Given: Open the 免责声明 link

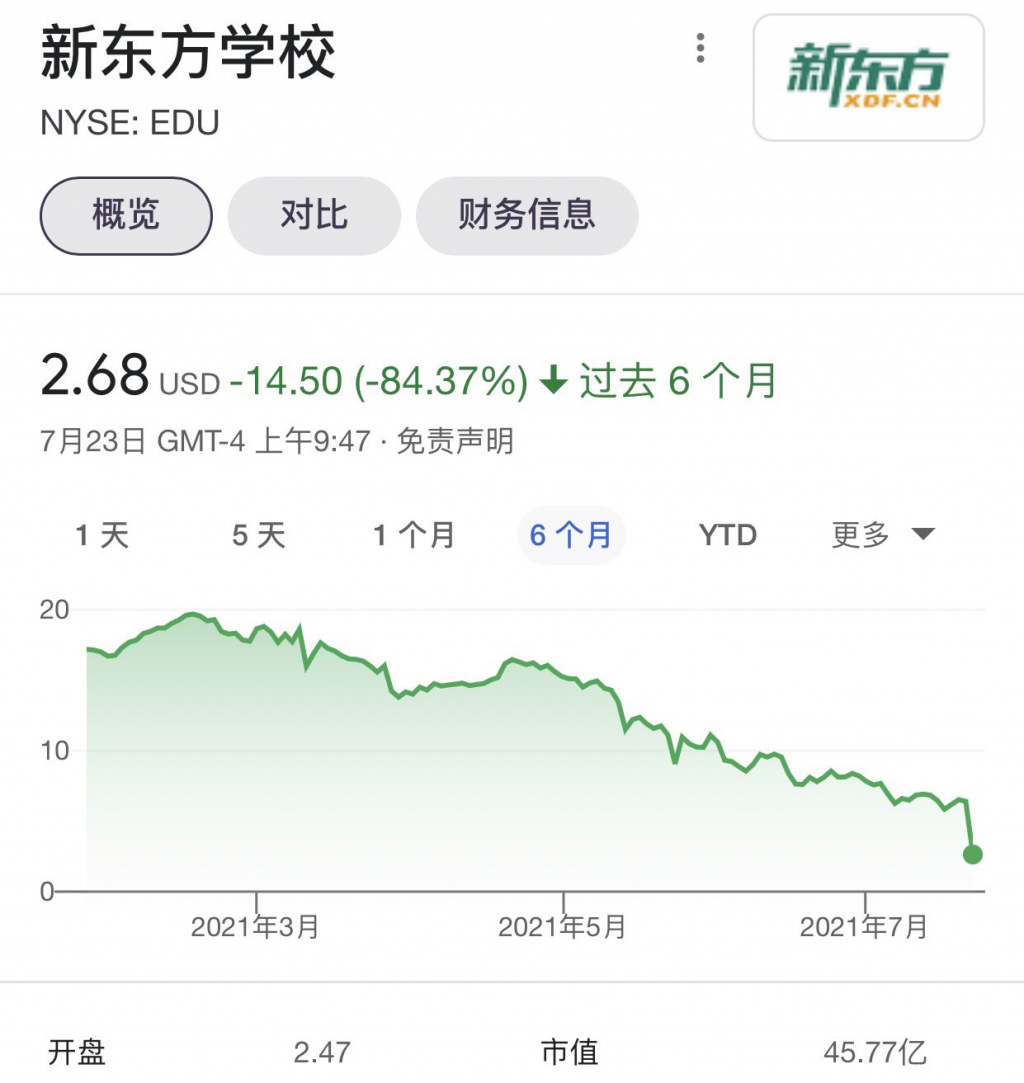Looking at the screenshot, I should pos(455,441).
